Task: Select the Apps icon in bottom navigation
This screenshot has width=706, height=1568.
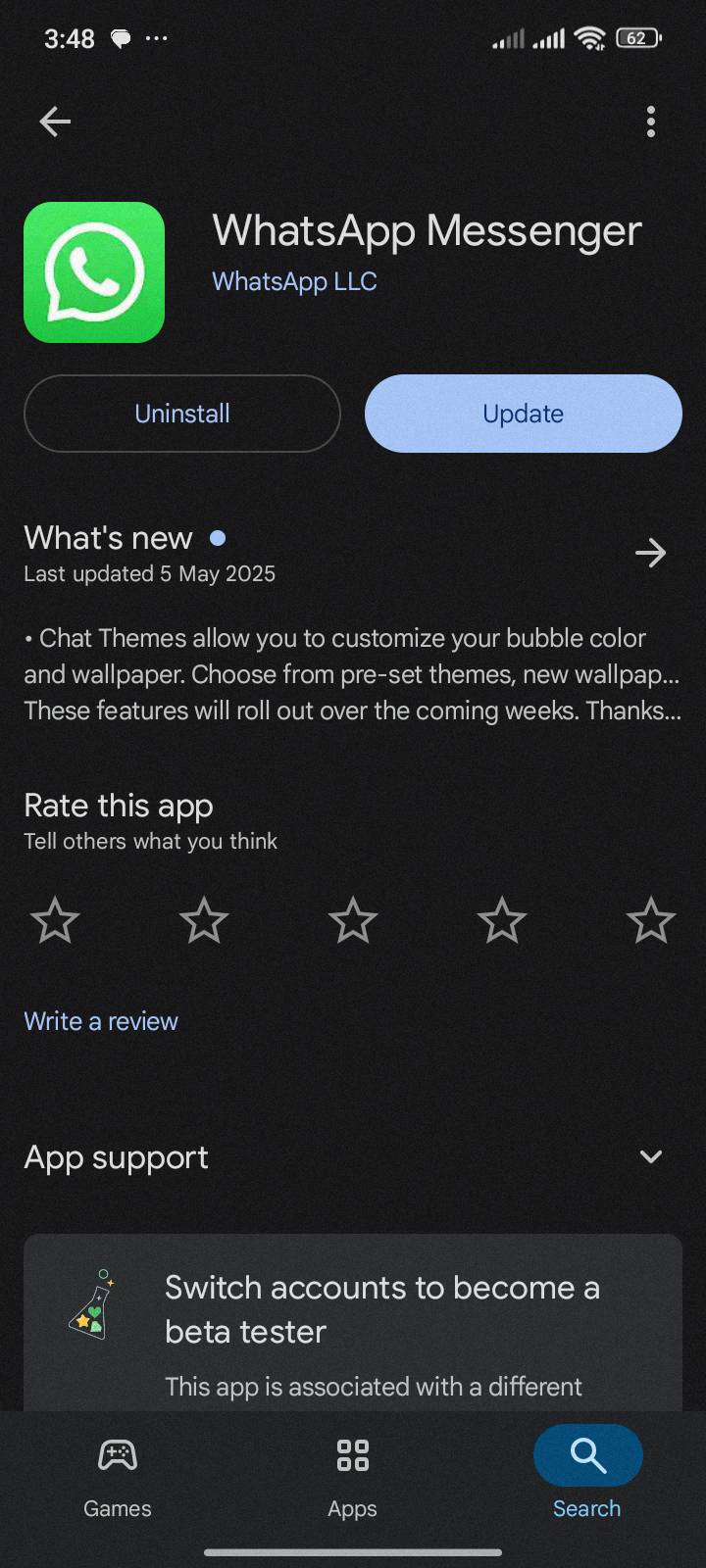Action: tap(352, 1455)
